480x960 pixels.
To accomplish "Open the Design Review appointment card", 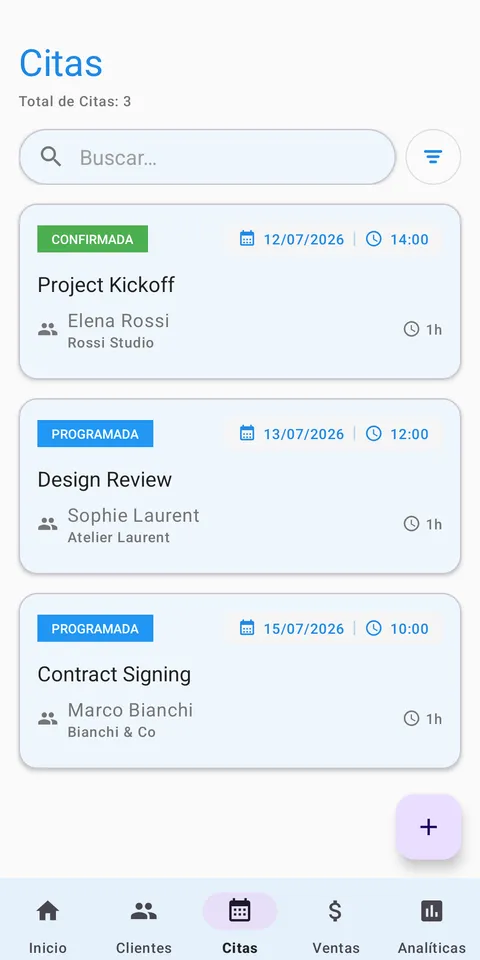I will [x=240, y=486].
